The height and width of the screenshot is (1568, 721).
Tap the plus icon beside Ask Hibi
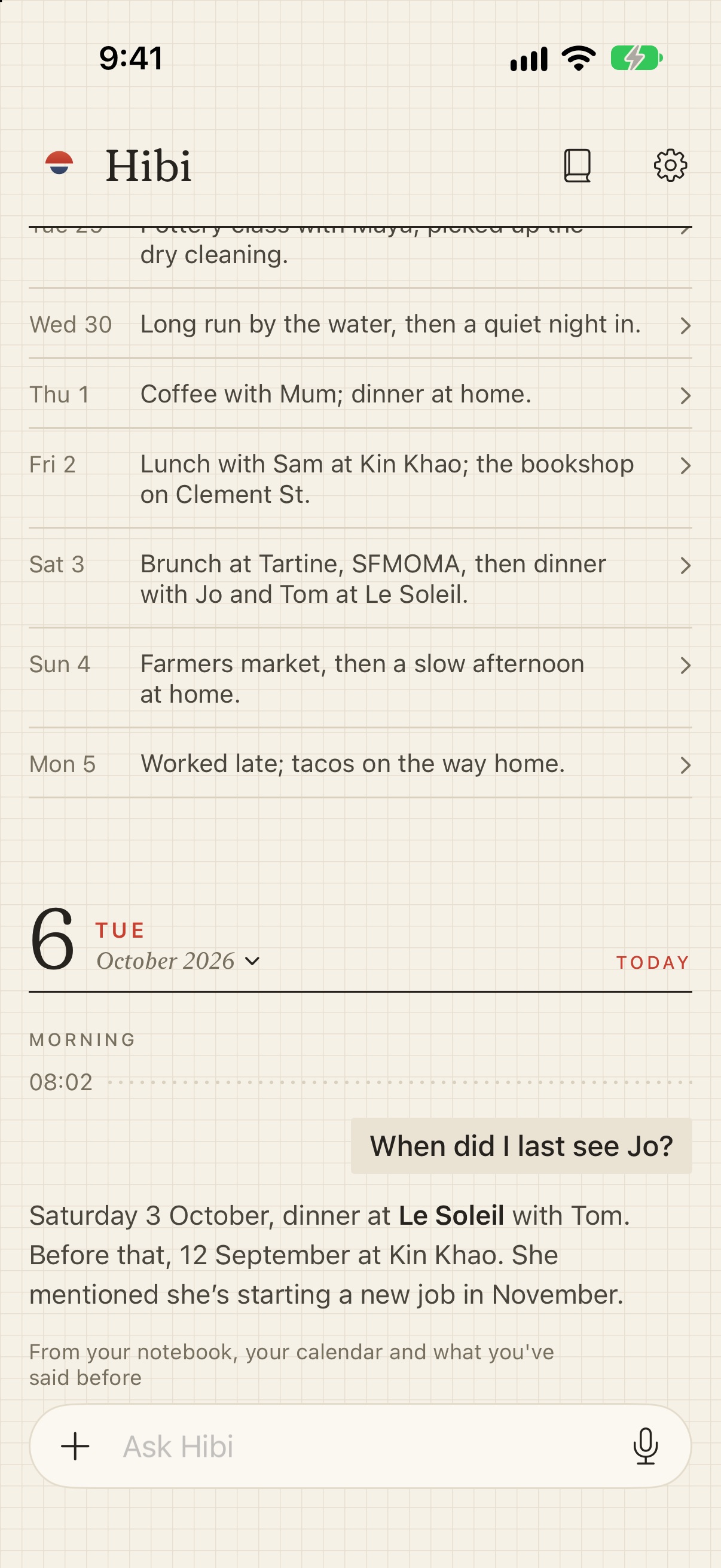point(75,1446)
